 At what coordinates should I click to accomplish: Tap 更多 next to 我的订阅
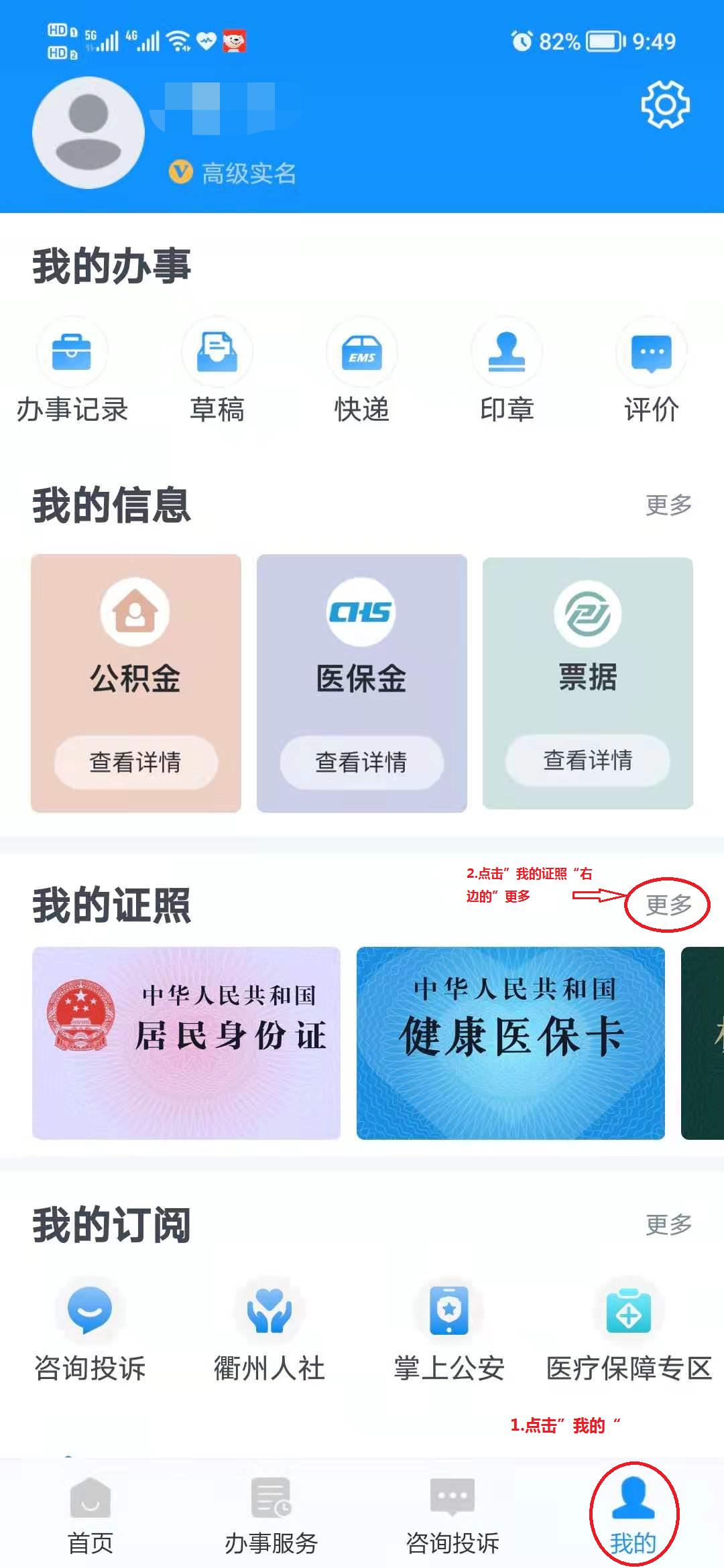click(668, 1224)
